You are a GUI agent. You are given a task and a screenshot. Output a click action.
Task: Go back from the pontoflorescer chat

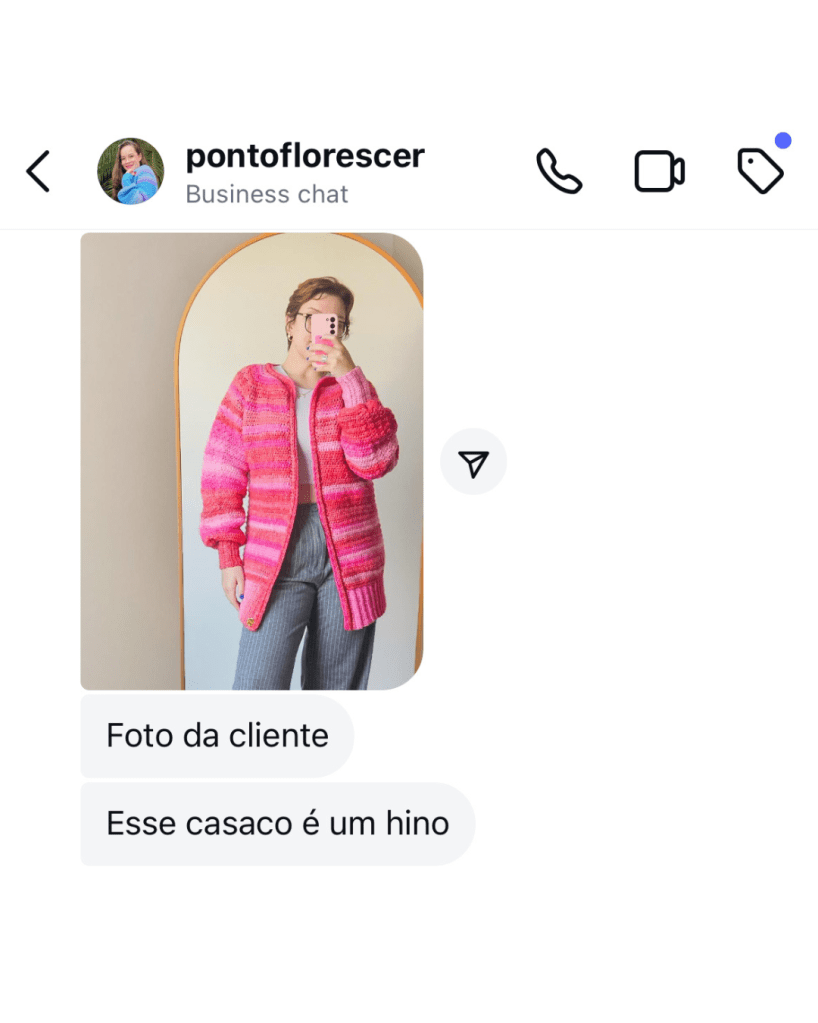point(38,171)
